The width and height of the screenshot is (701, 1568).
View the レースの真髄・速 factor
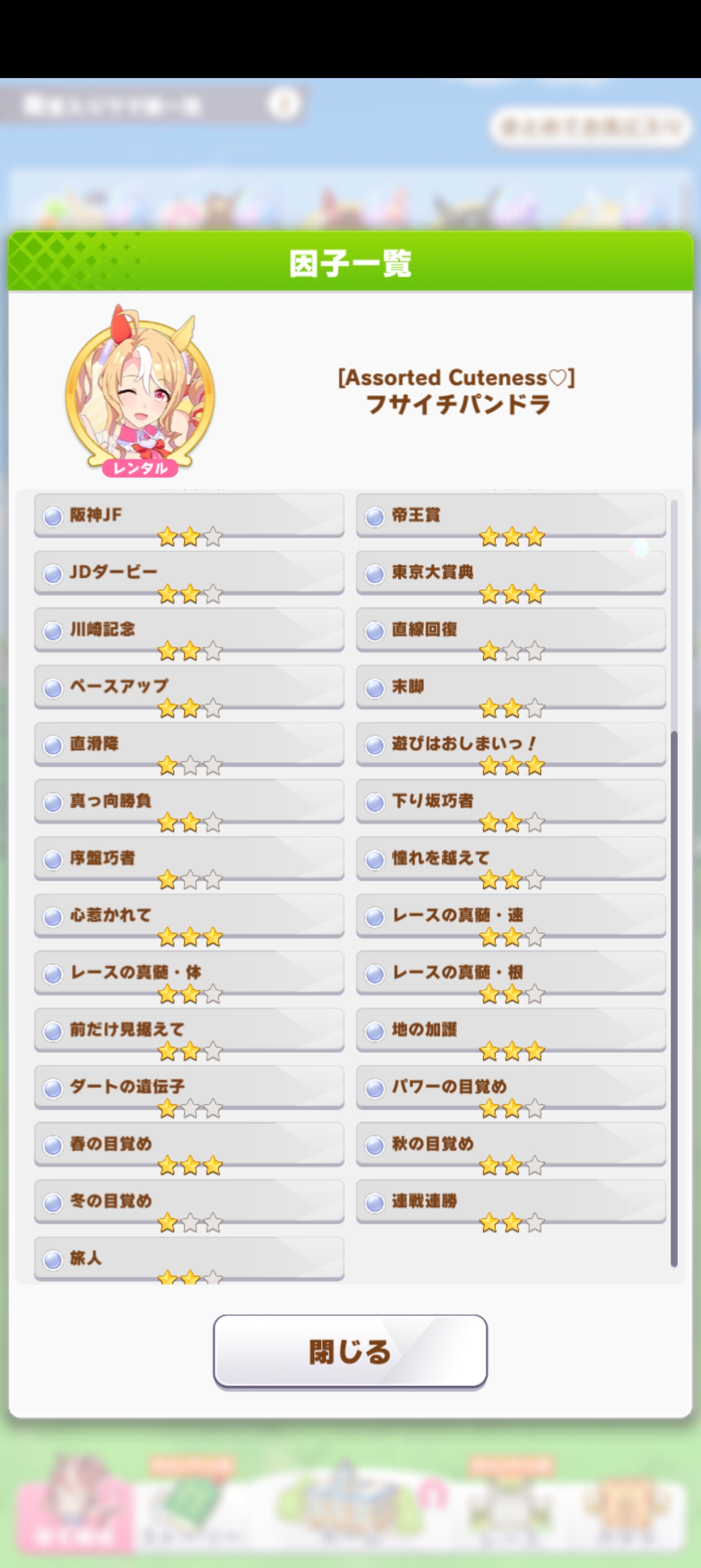click(510, 915)
